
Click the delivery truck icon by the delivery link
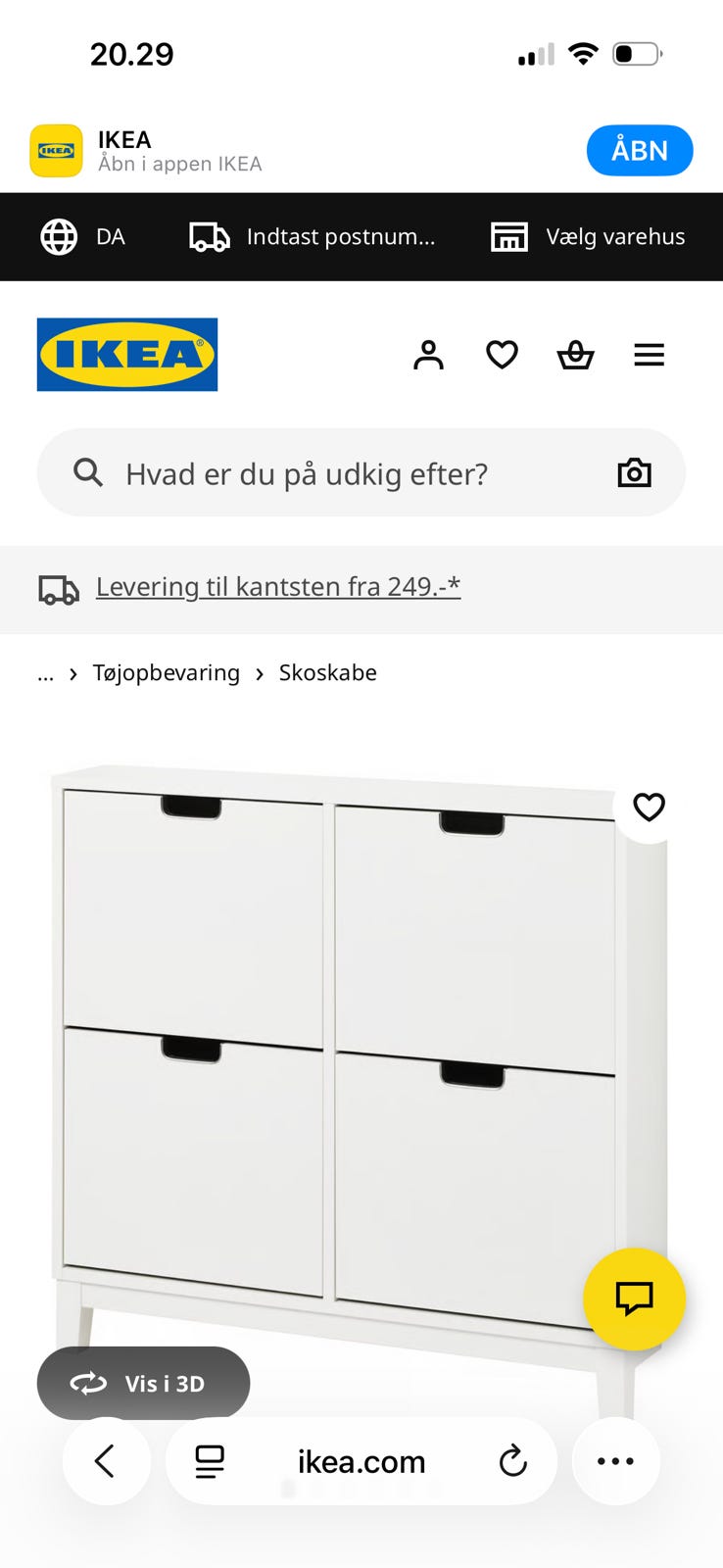click(x=59, y=588)
